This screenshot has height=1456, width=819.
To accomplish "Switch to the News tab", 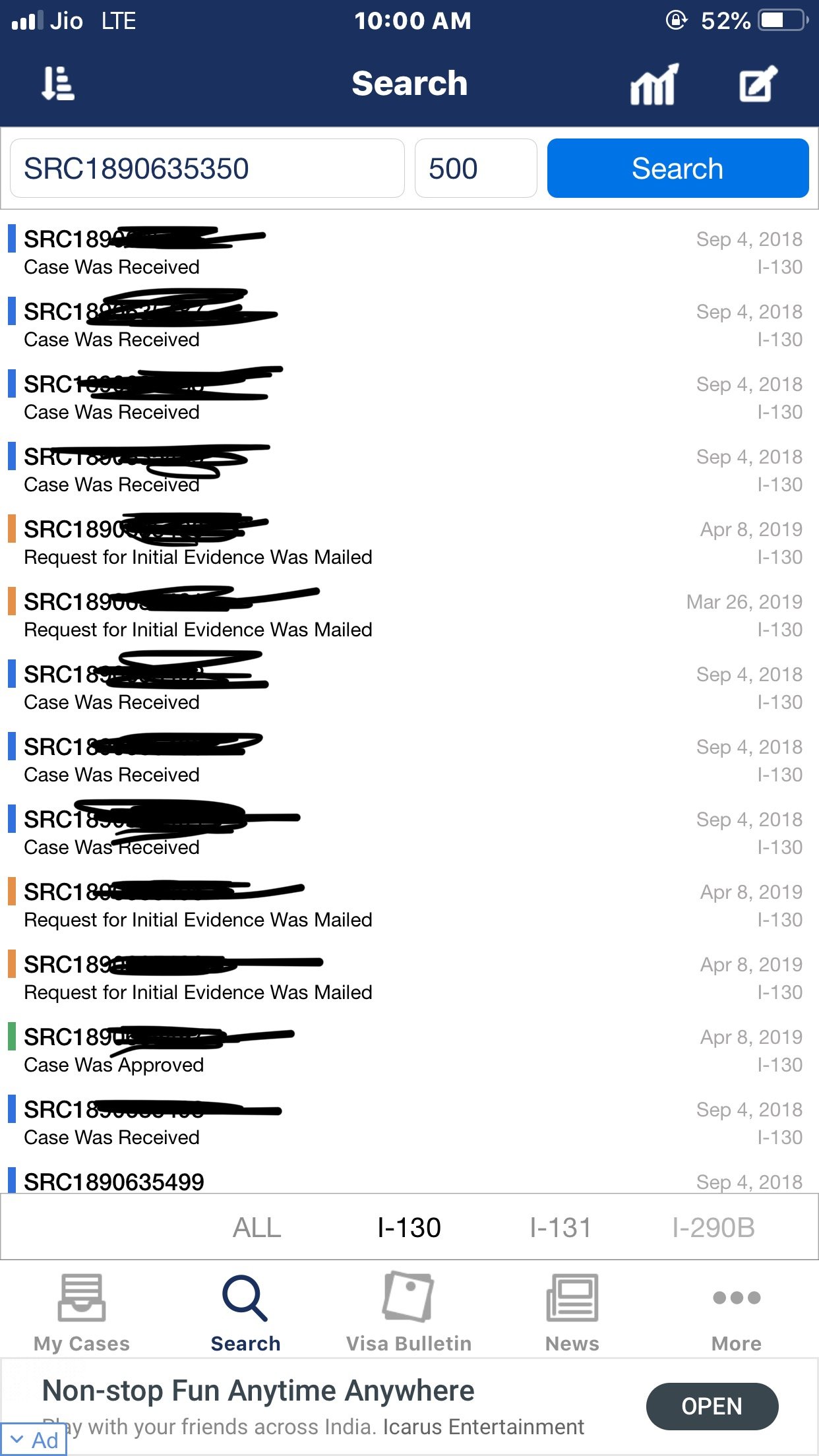I will point(572,1312).
